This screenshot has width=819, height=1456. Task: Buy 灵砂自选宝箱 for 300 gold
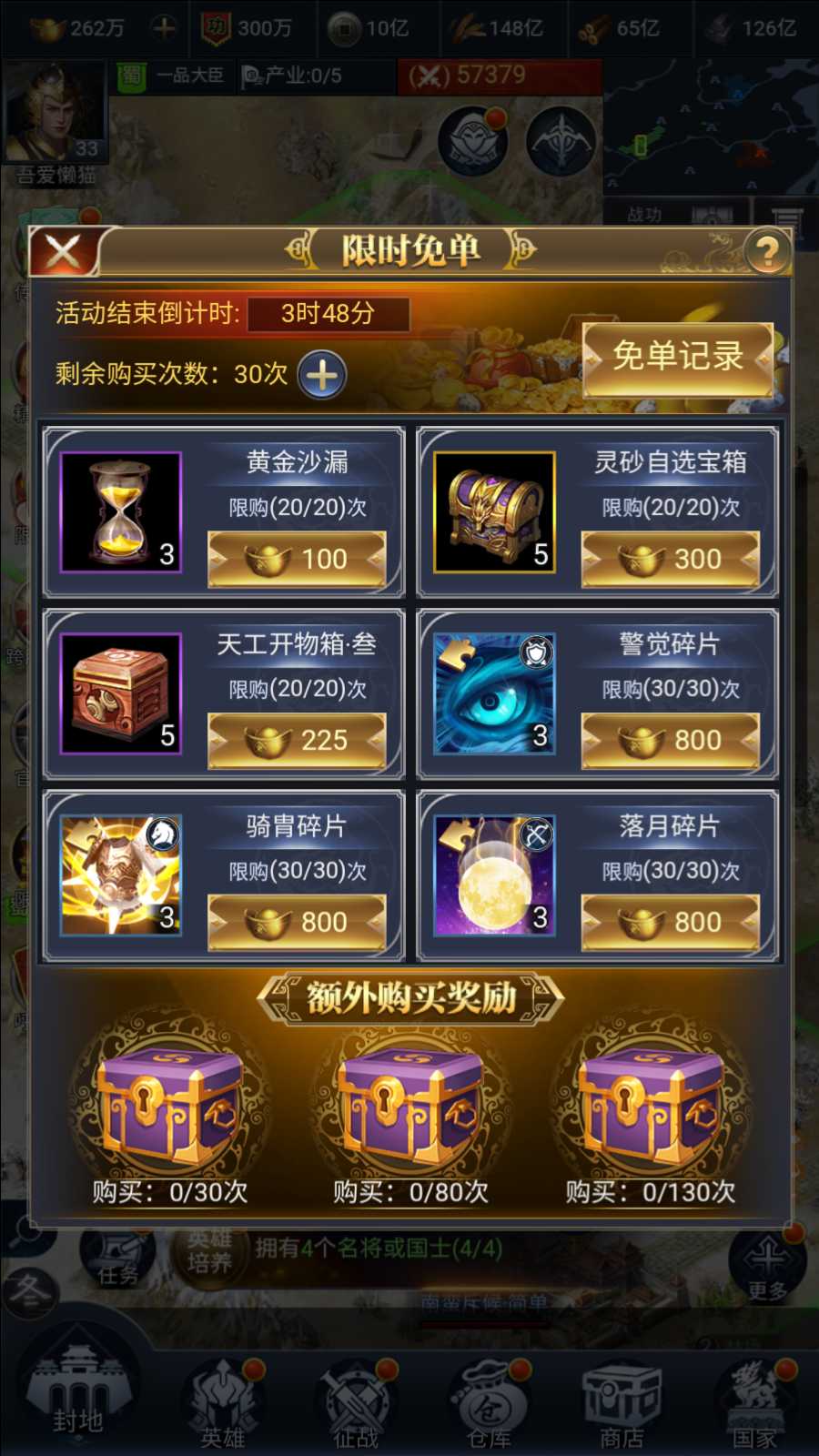tap(670, 559)
